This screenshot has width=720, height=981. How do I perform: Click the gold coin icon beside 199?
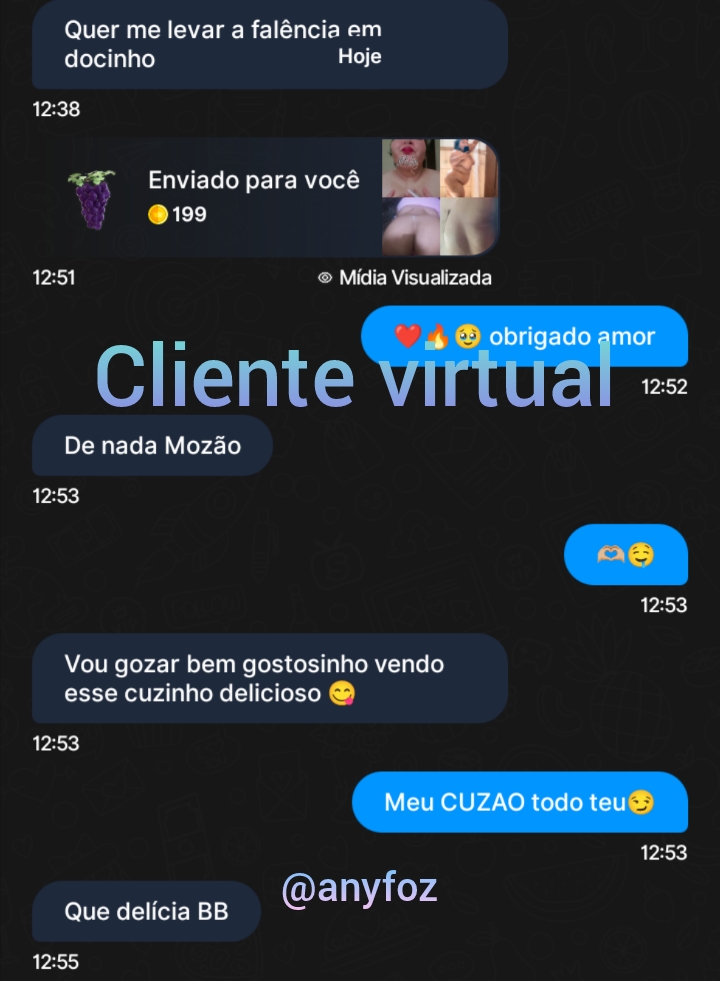coord(158,212)
